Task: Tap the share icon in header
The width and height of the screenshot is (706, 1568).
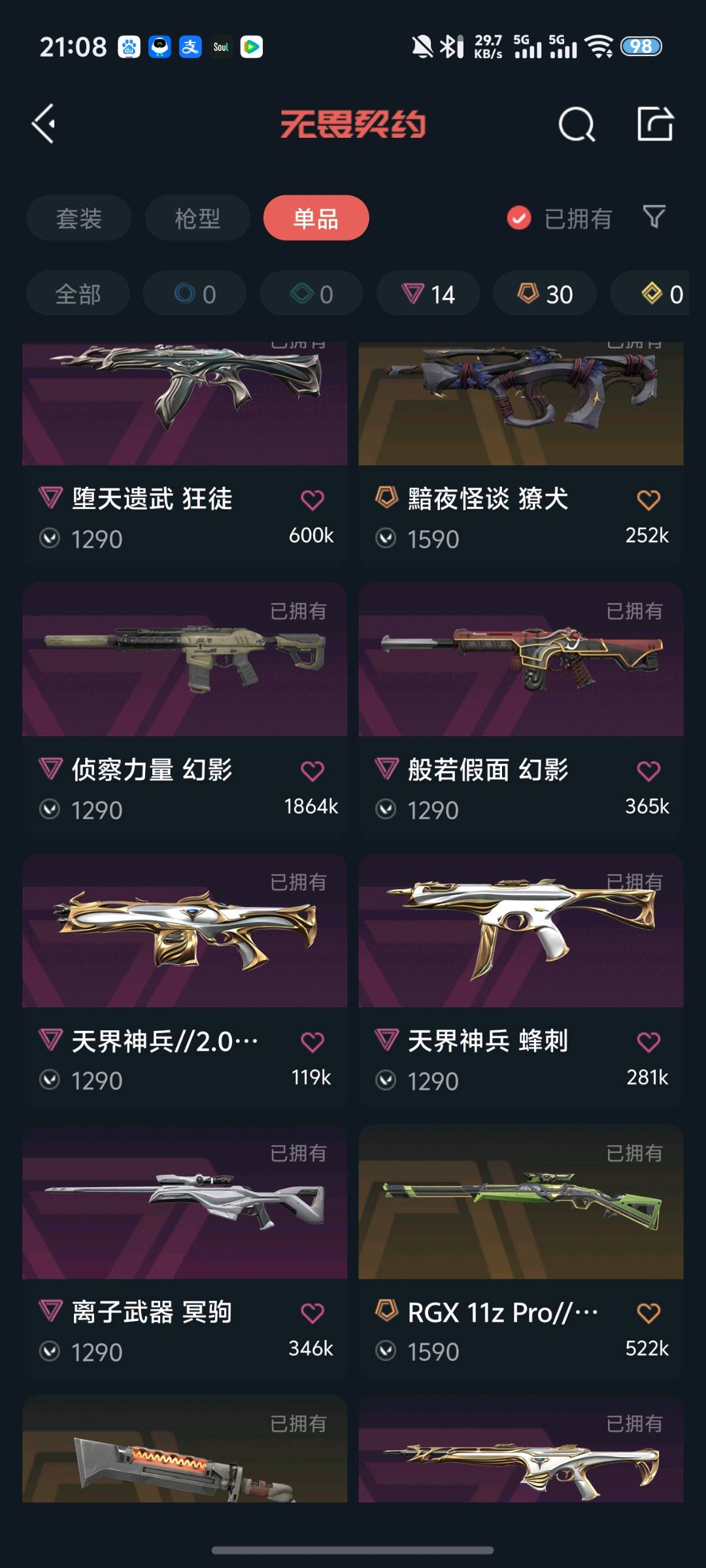Action: point(655,123)
